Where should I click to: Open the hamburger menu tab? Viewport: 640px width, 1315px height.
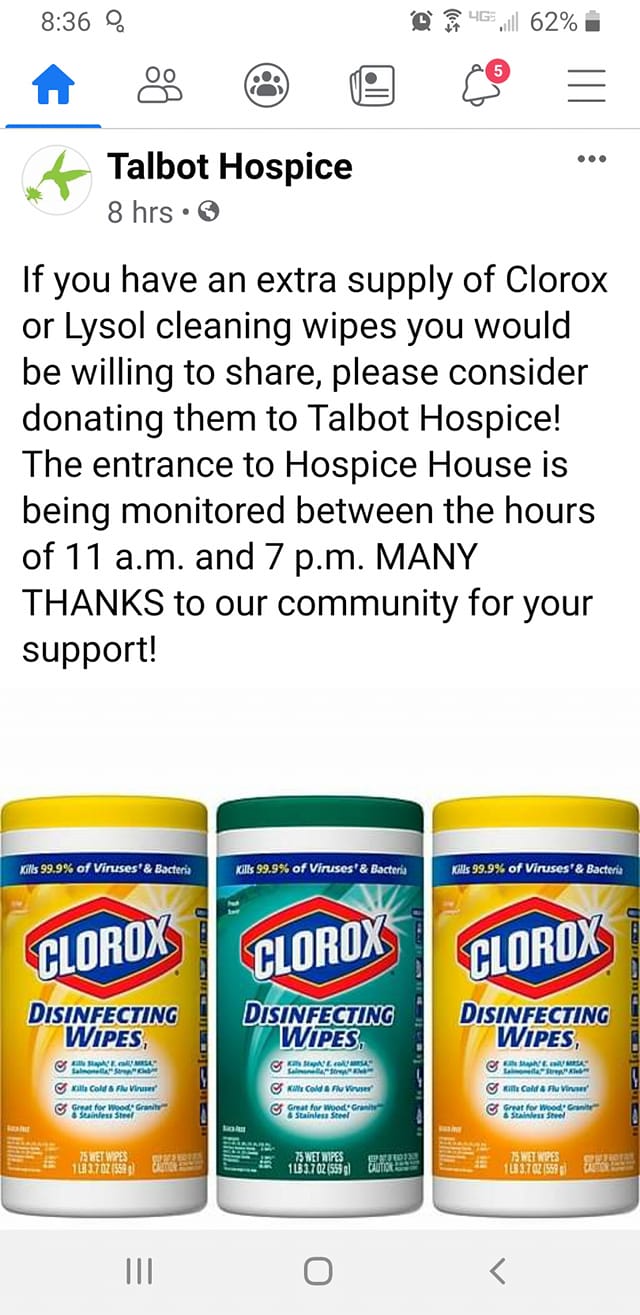coord(587,87)
